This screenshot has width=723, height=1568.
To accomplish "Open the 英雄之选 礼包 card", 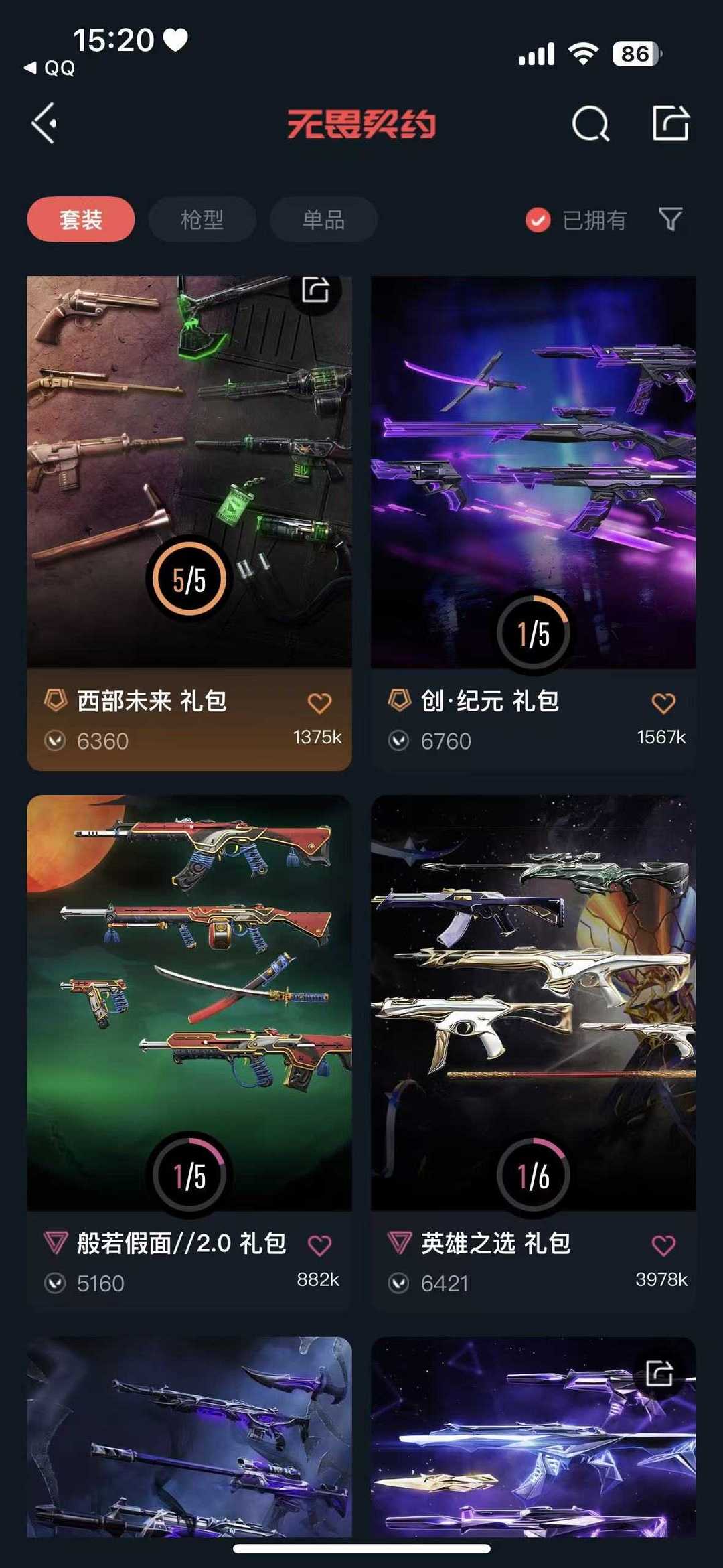I will coord(534,1050).
